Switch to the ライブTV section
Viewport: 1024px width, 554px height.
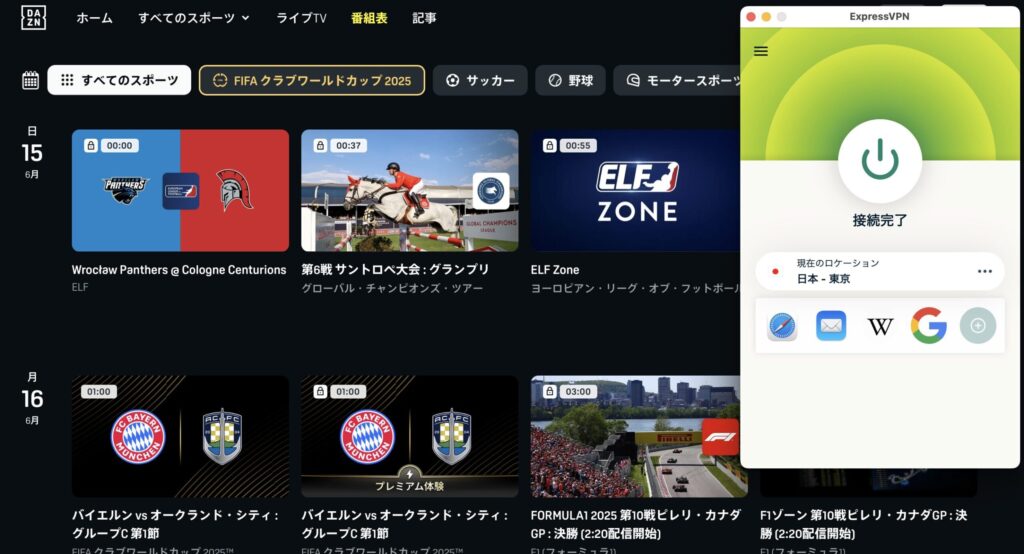[x=301, y=18]
